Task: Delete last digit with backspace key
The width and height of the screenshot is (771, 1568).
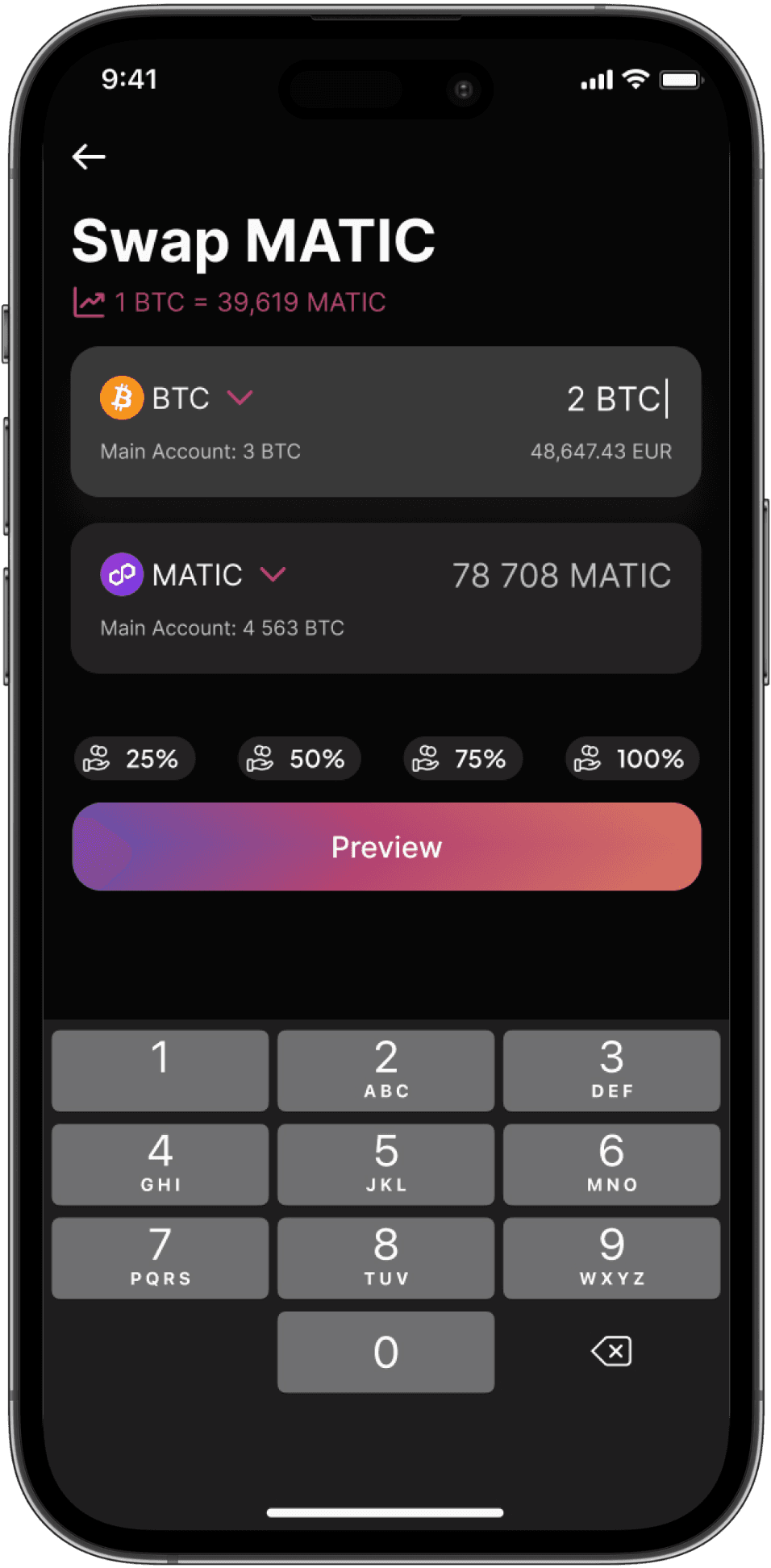Action: coord(611,1351)
